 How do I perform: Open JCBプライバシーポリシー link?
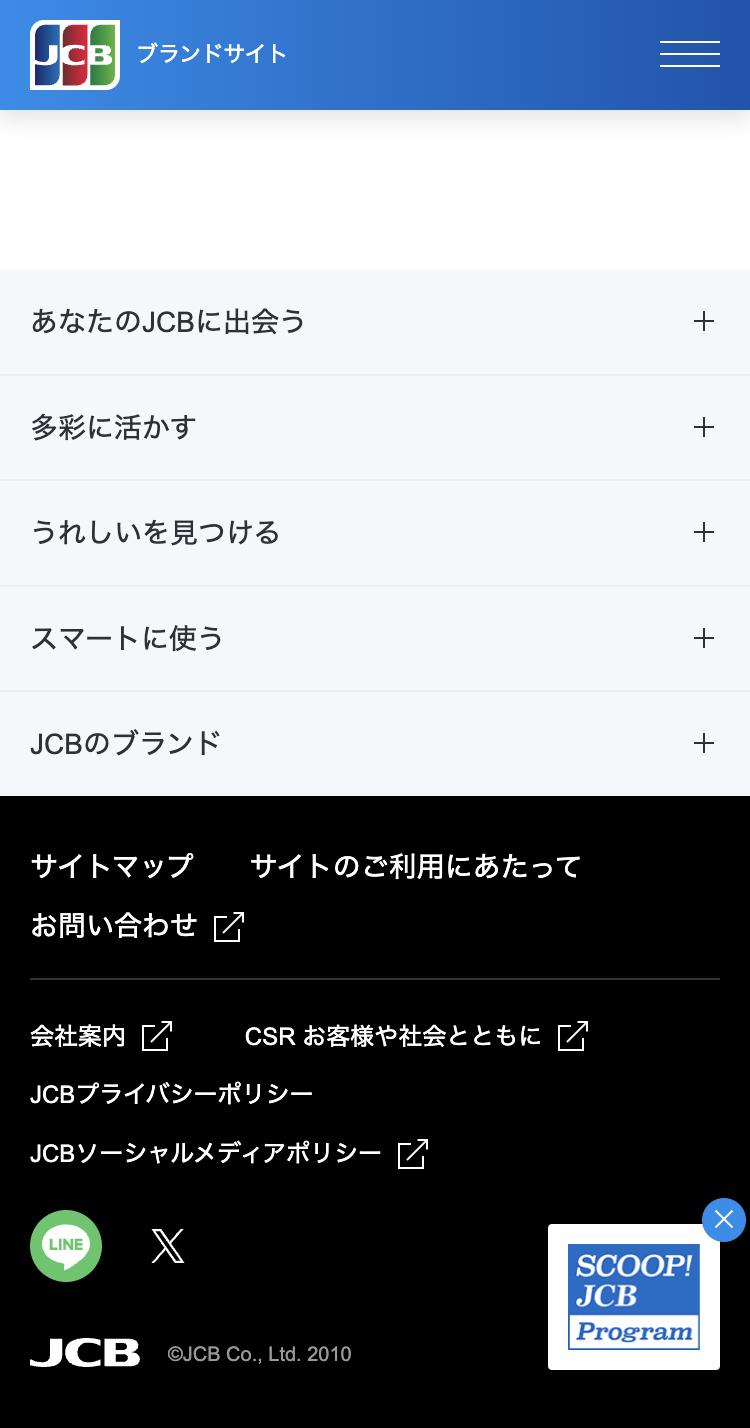pyautogui.click(x=171, y=1094)
